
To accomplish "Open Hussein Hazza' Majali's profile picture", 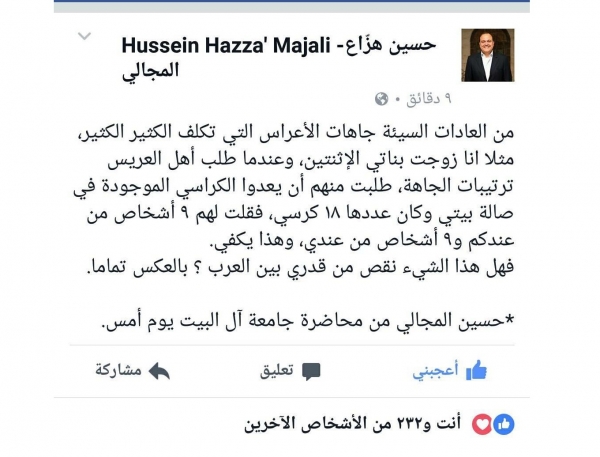I will coord(488,55).
